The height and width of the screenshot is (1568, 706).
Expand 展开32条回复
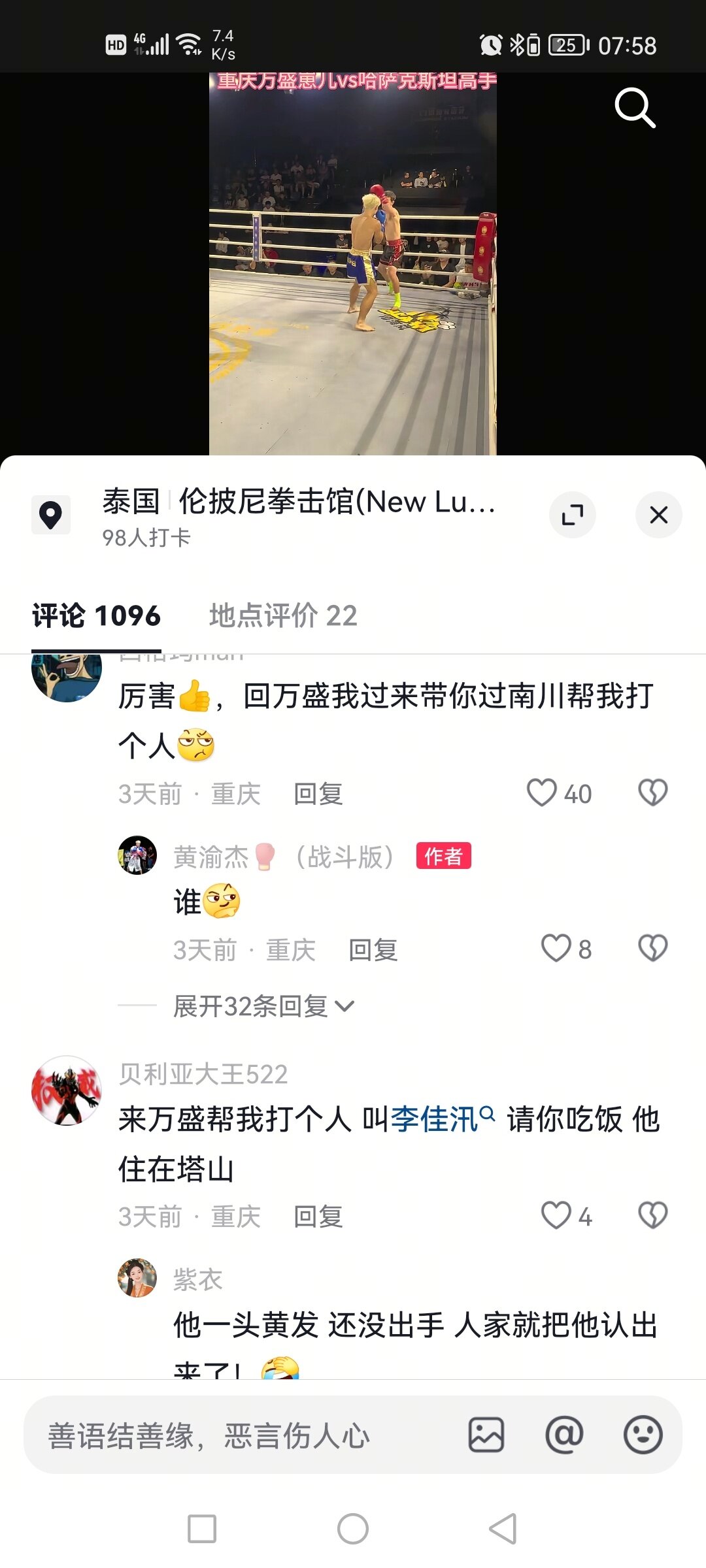pyautogui.click(x=263, y=1006)
